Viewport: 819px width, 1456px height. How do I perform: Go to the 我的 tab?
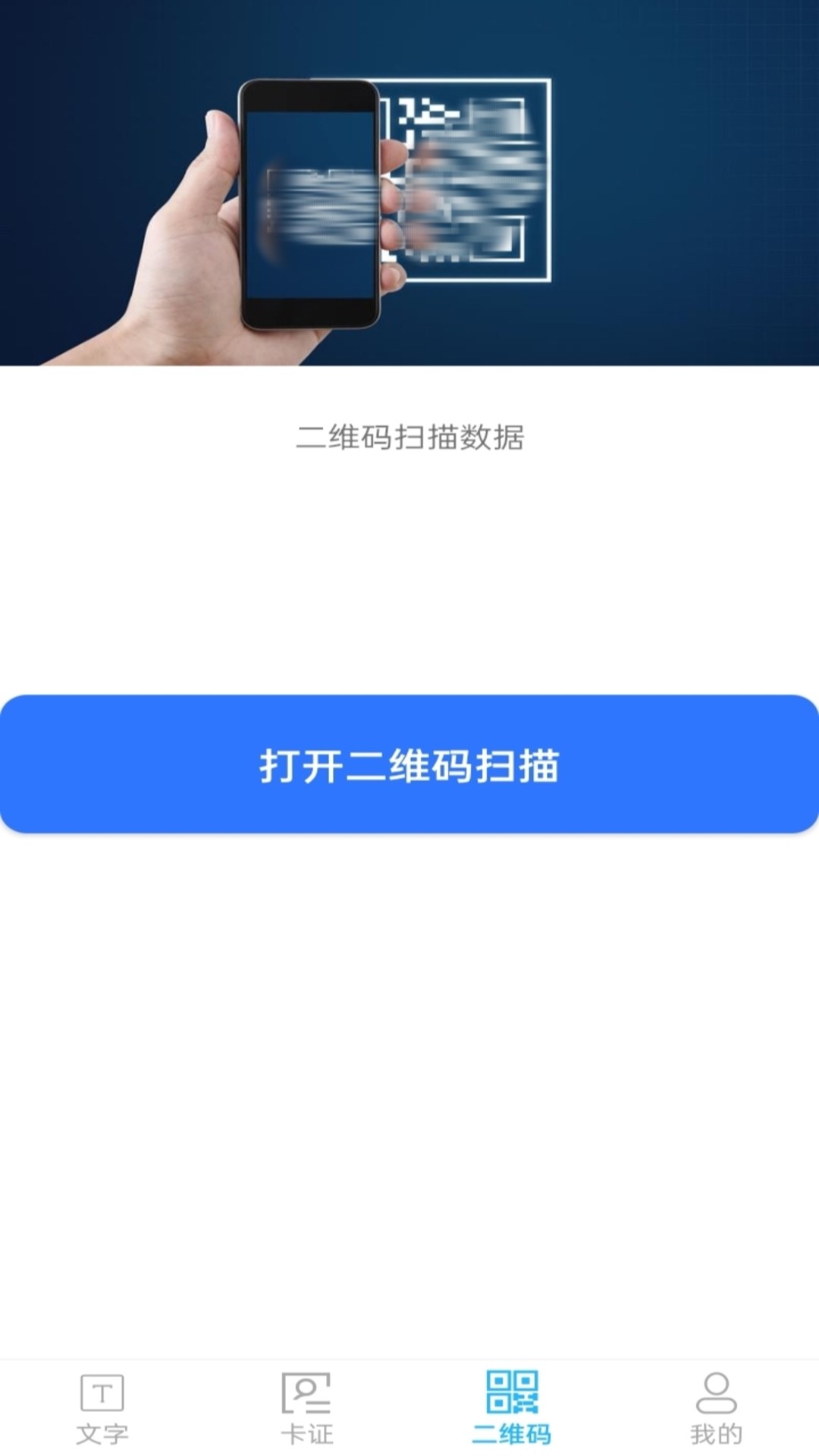717,1409
